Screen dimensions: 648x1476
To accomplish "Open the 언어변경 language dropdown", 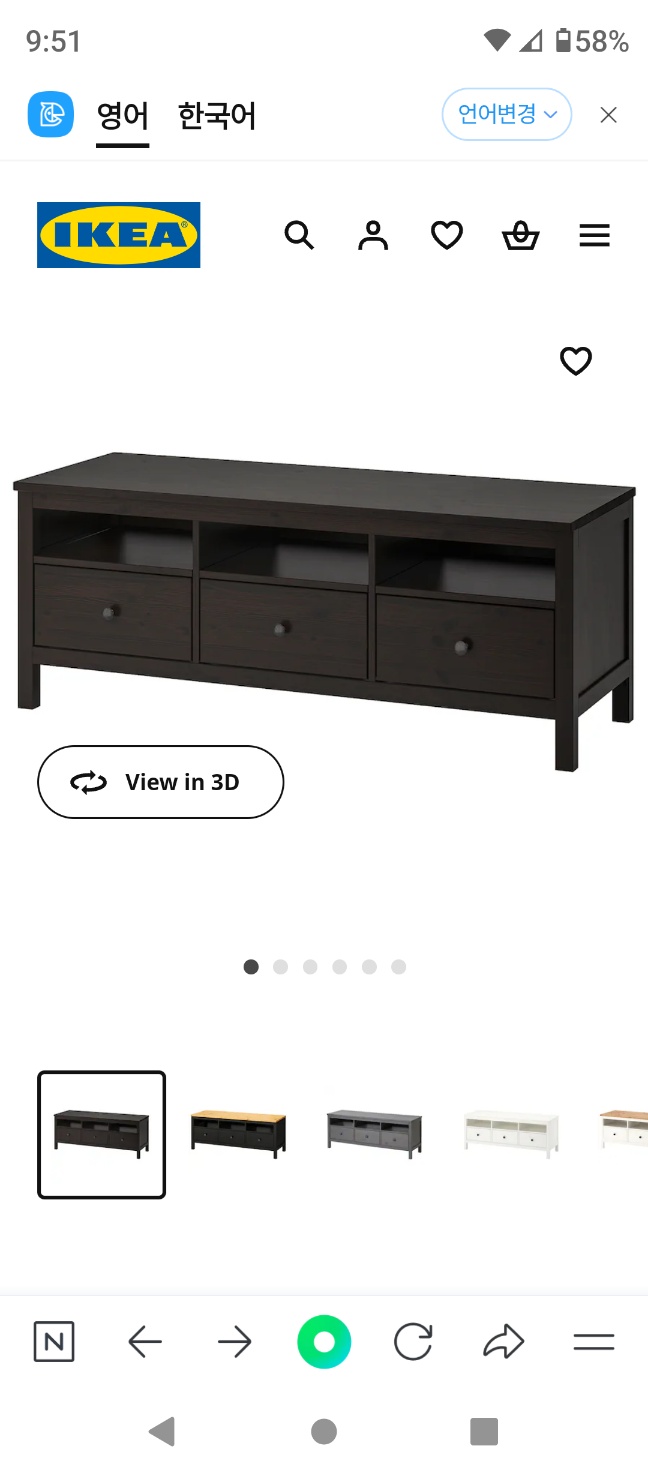I will (x=507, y=114).
